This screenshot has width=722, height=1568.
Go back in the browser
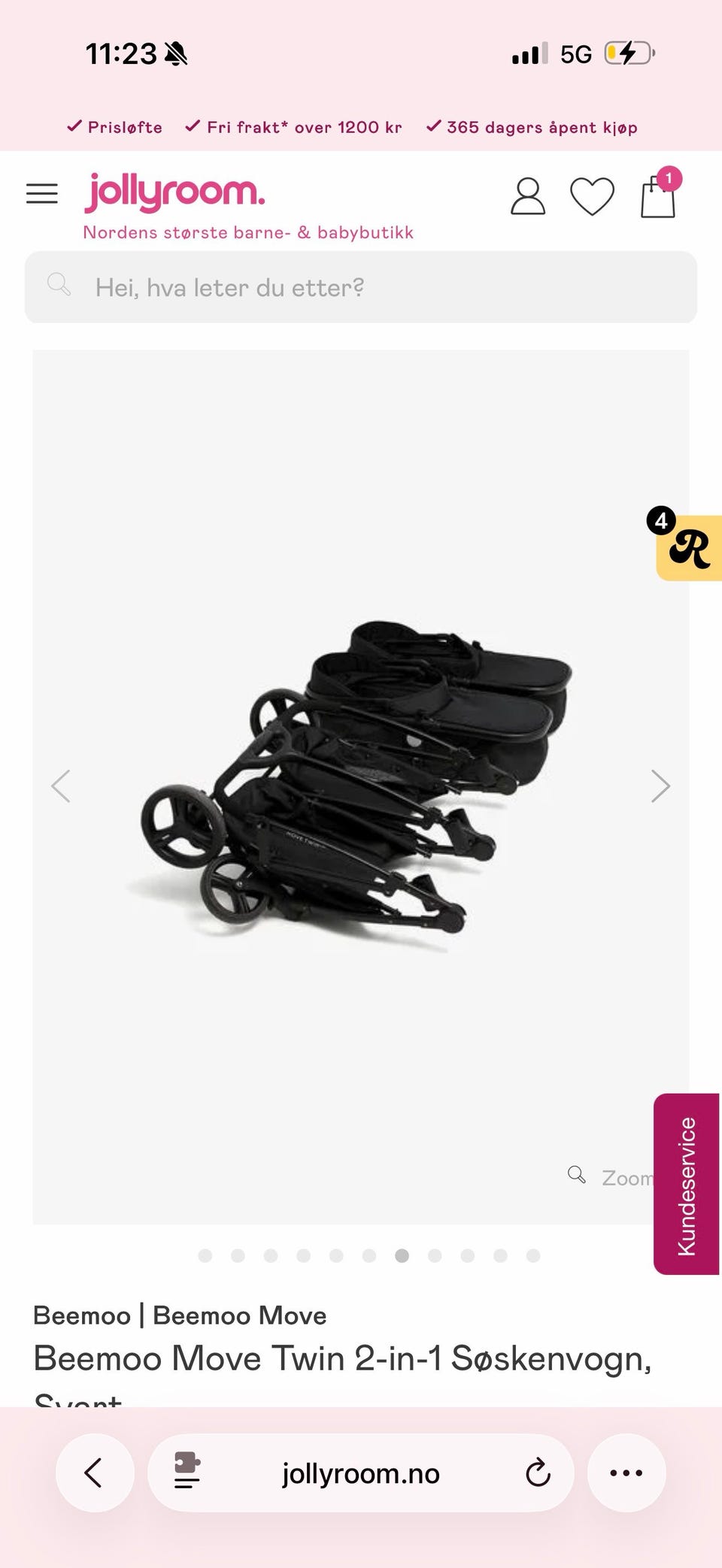(95, 1473)
